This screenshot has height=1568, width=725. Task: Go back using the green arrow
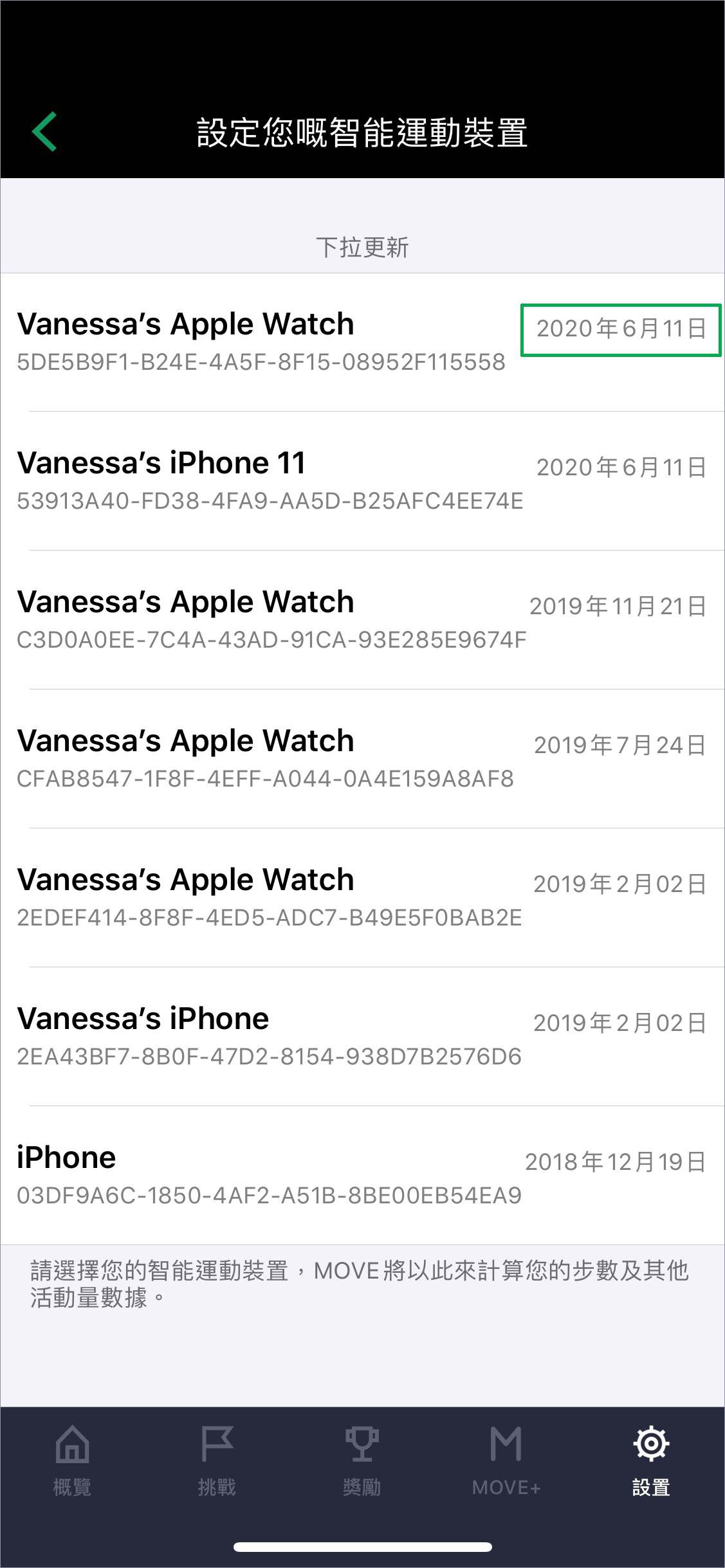pos(45,132)
